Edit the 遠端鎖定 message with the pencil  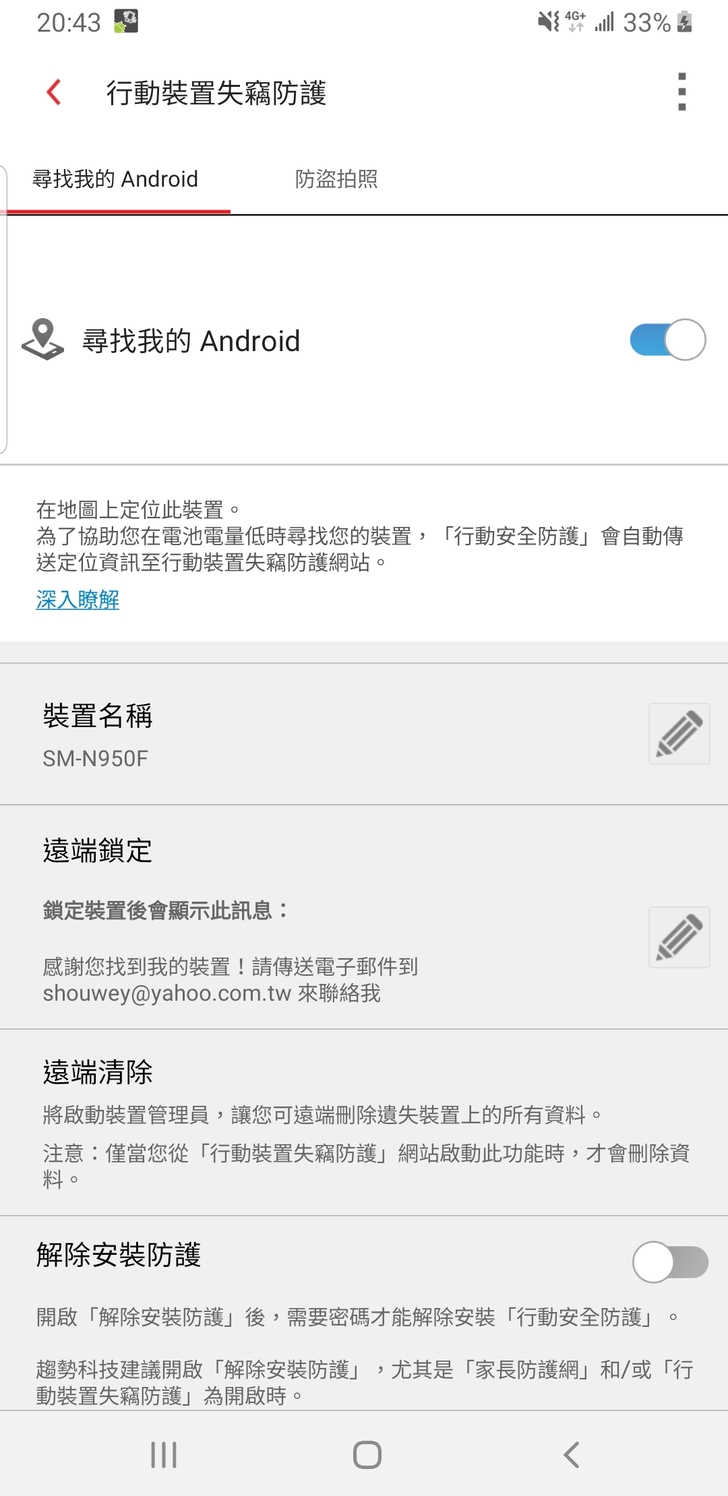point(679,937)
